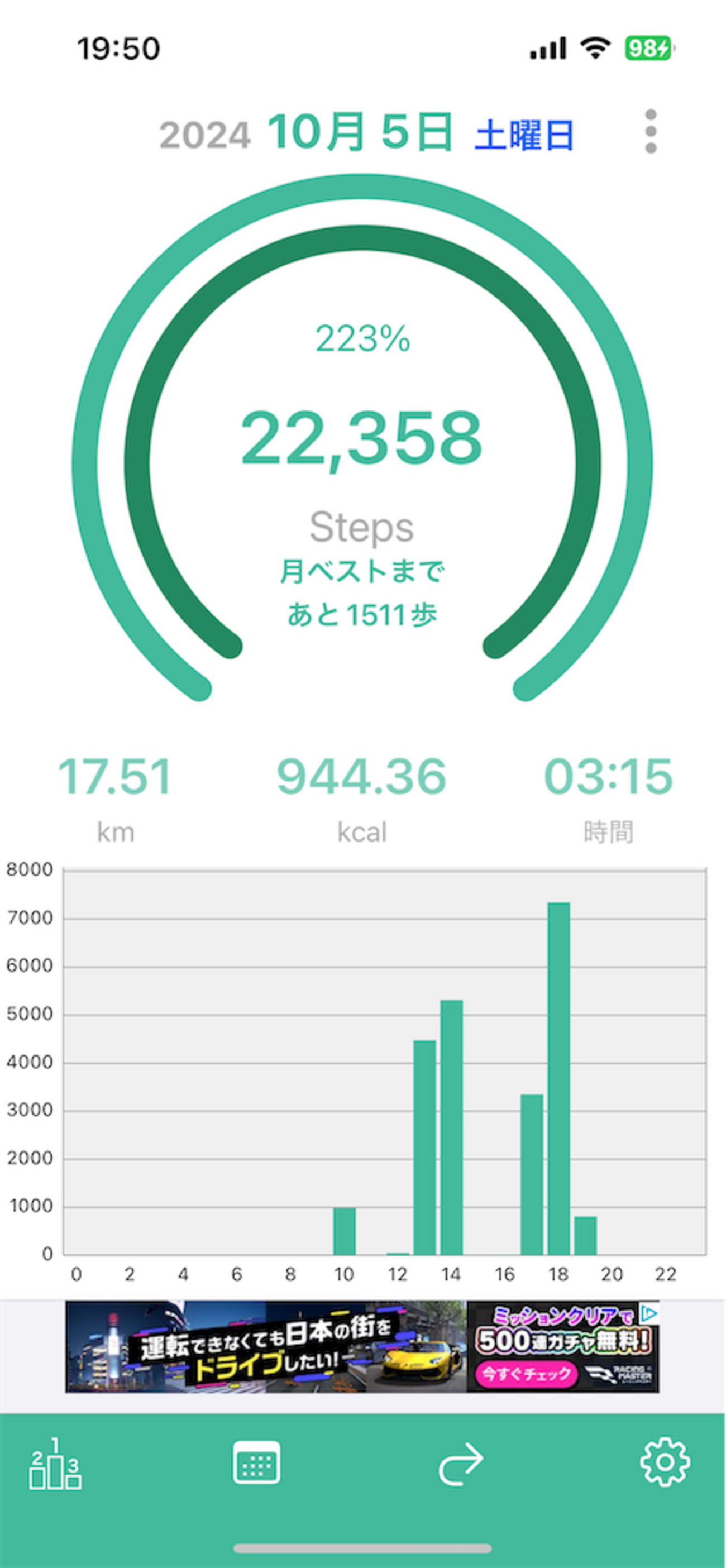The width and height of the screenshot is (726, 1568).
Task: Open the three-dot overflow menu
Action: click(651, 131)
